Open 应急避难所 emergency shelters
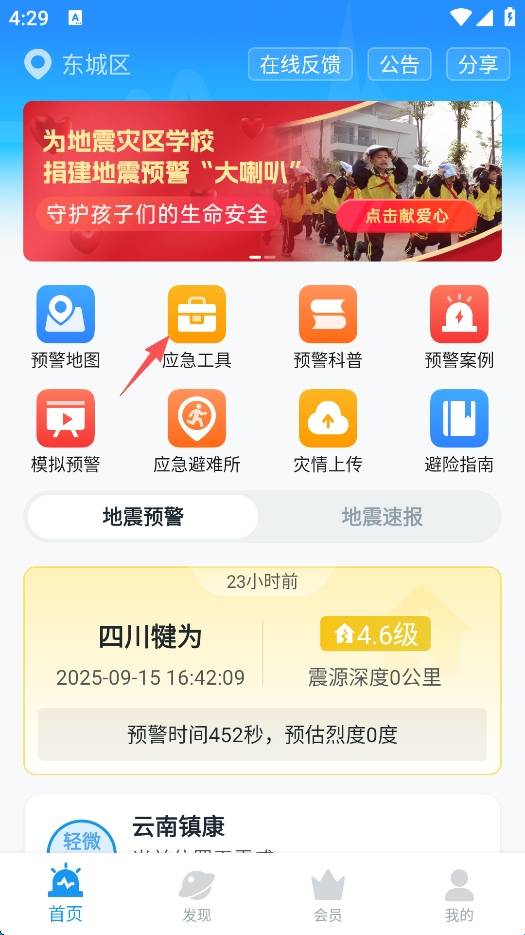Screen dimensions: 525x935 (x=197, y=432)
